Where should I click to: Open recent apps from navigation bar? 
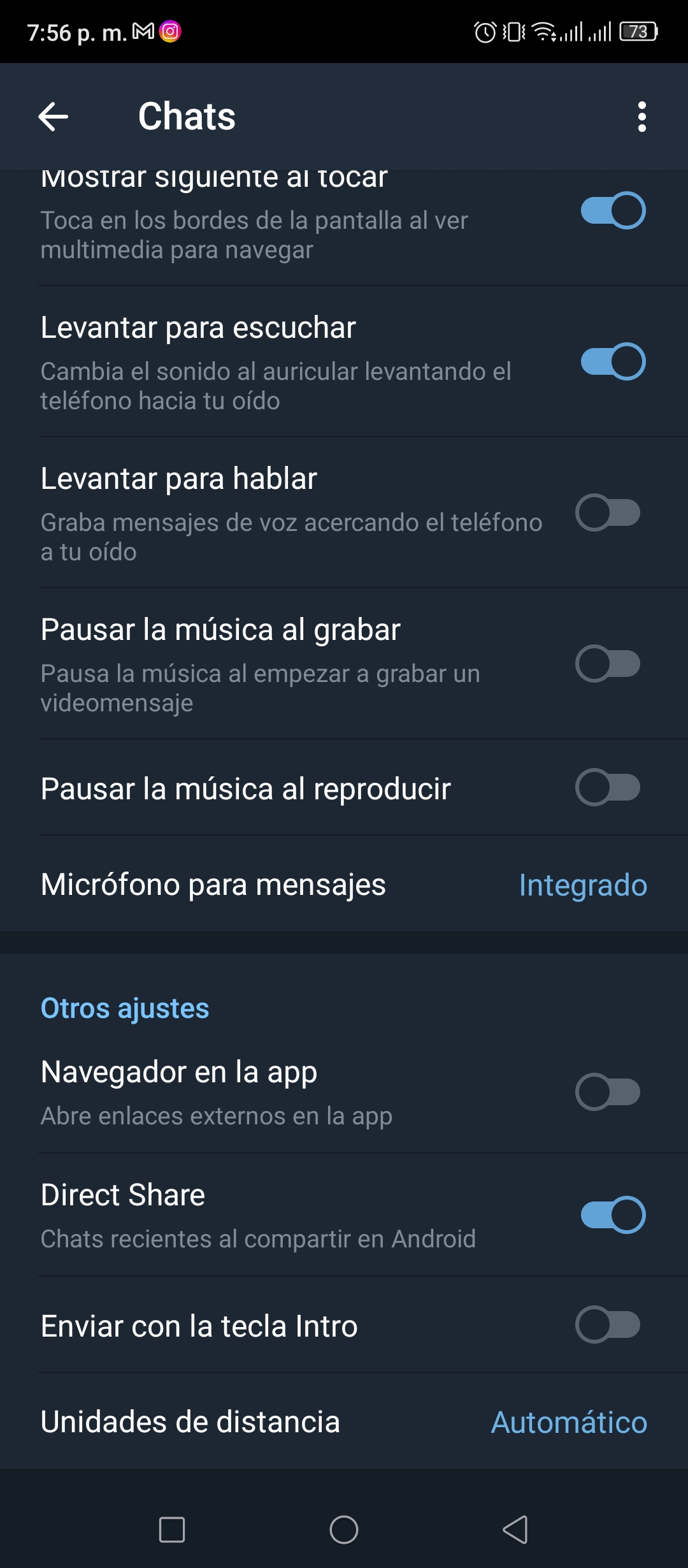coord(172,1529)
